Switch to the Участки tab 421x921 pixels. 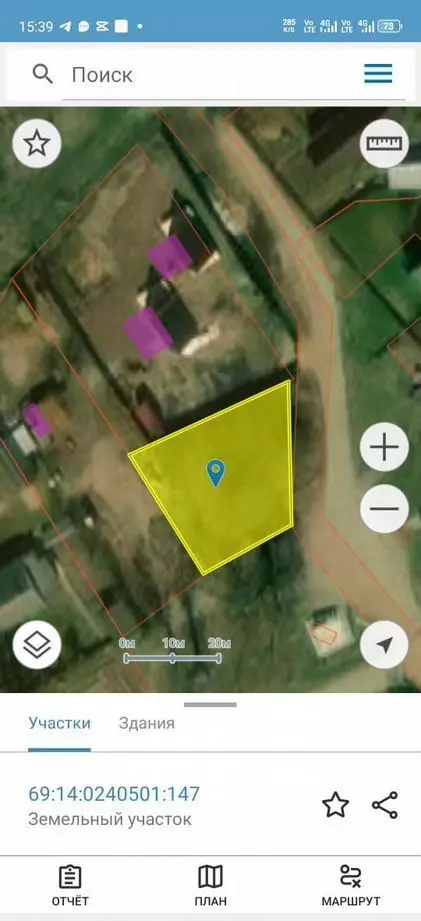59,722
